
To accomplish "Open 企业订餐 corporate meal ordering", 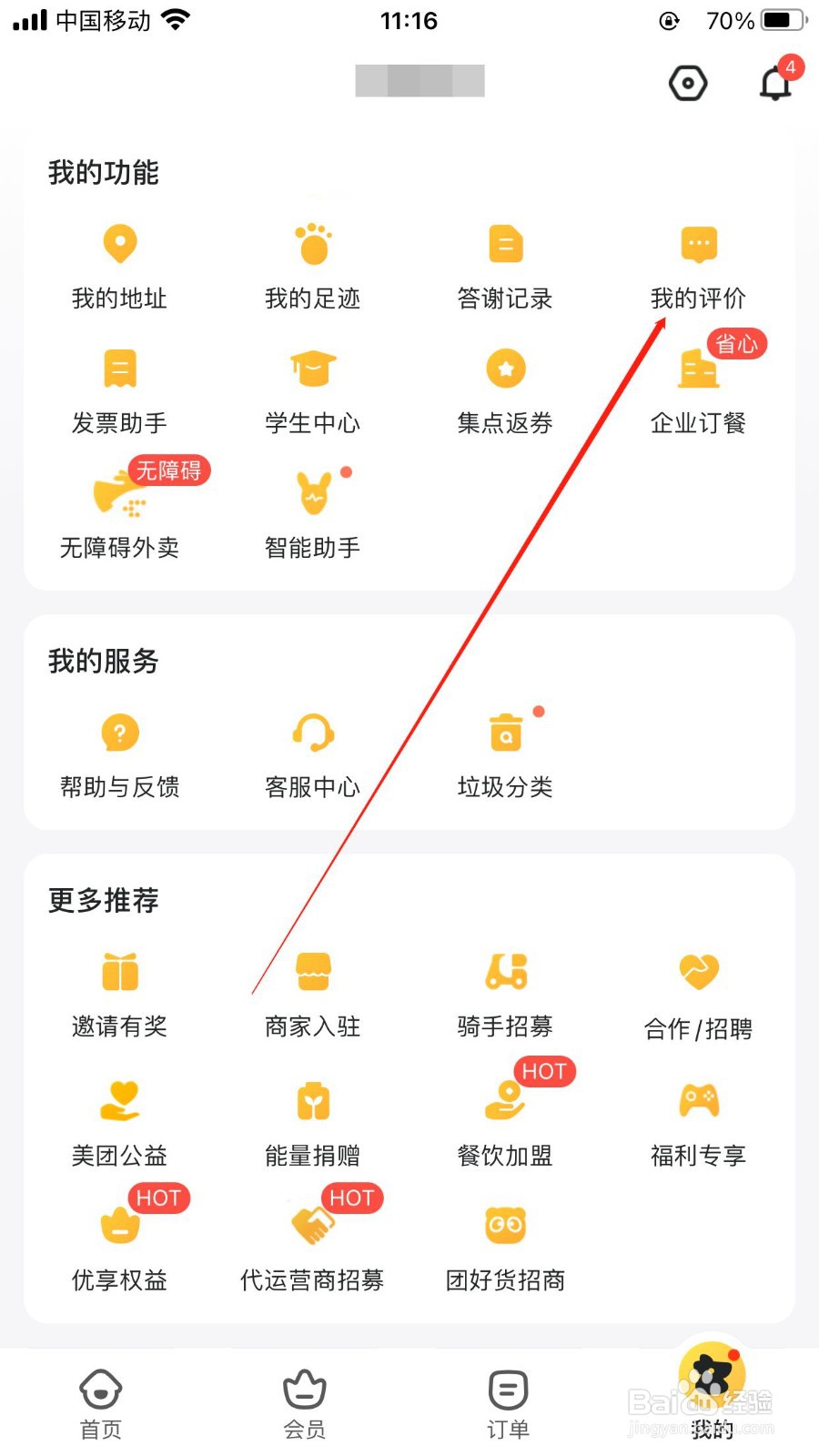I will 698,389.
